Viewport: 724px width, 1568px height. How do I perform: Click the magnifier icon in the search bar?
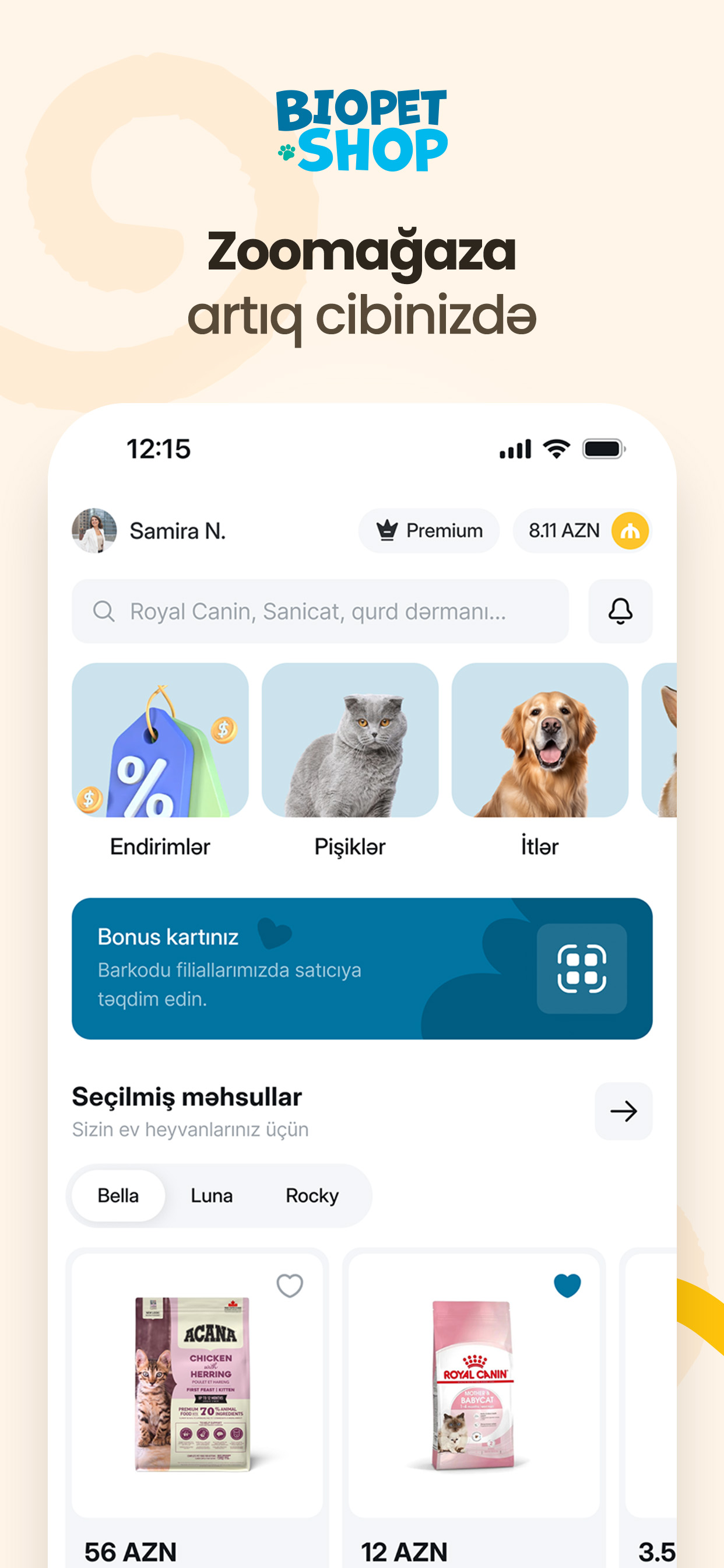click(x=105, y=611)
